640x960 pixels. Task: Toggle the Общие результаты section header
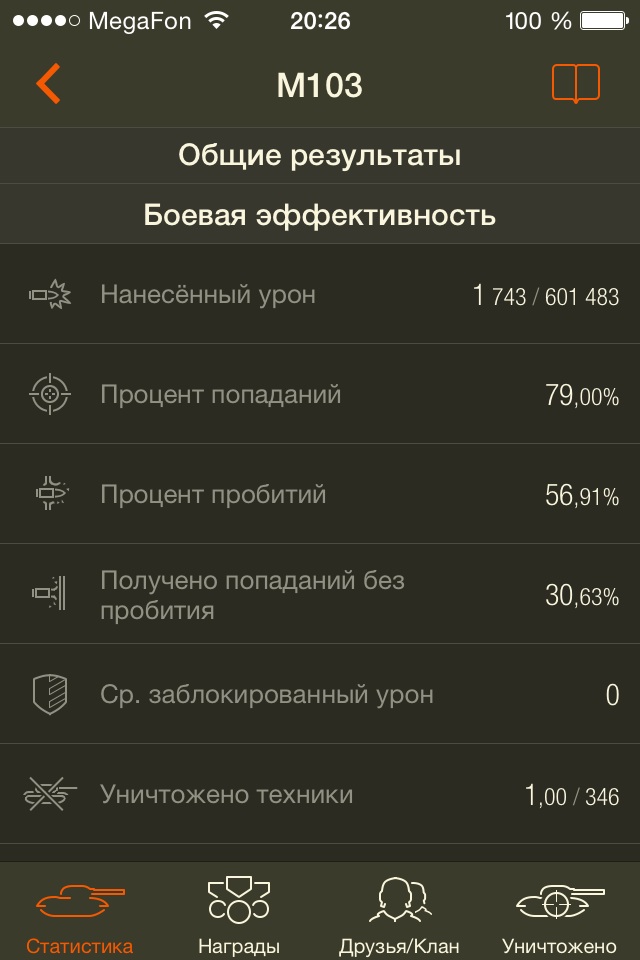point(320,156)
